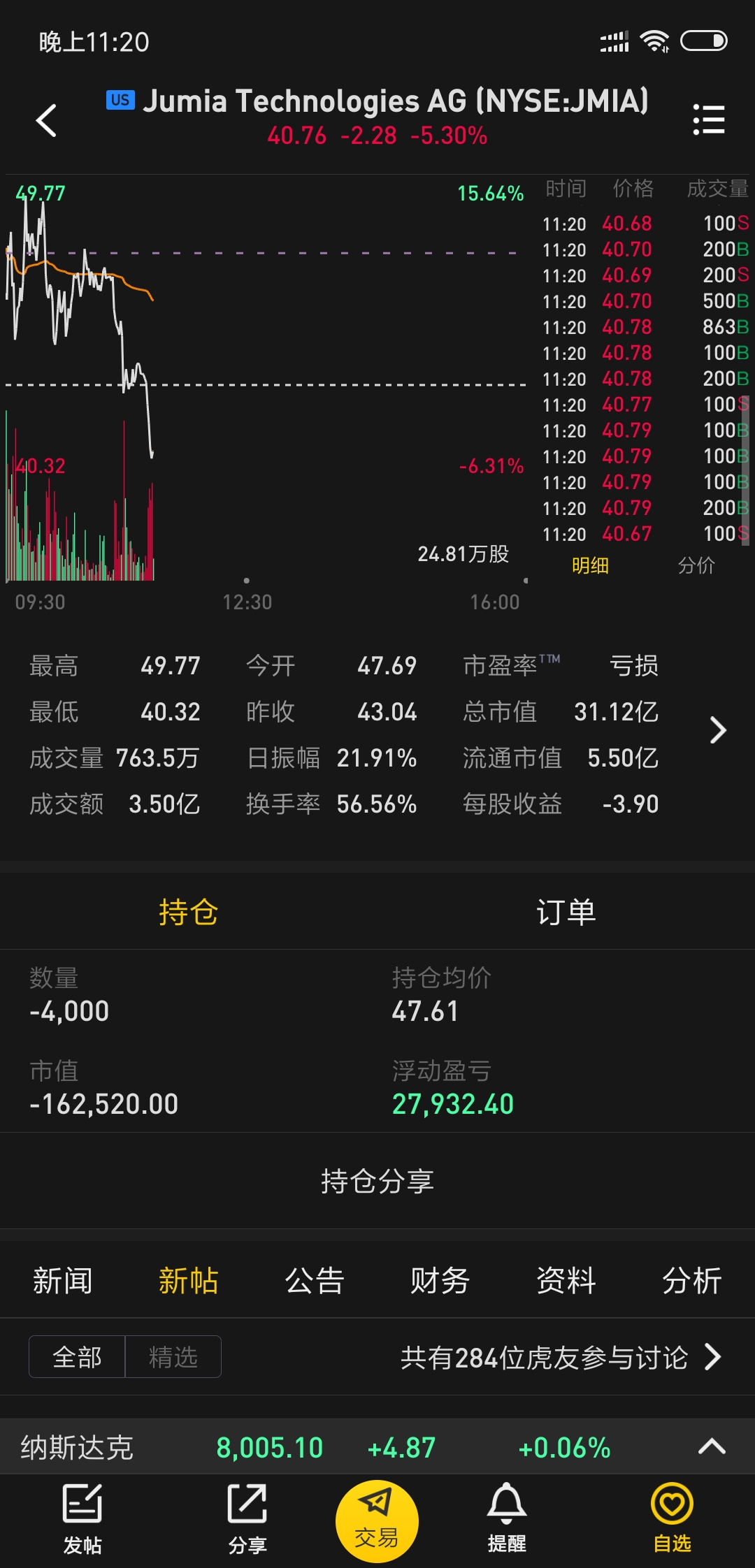
Task: Toggle 自选 watchlist for this stock
Action: click(x=672, y=1518)
